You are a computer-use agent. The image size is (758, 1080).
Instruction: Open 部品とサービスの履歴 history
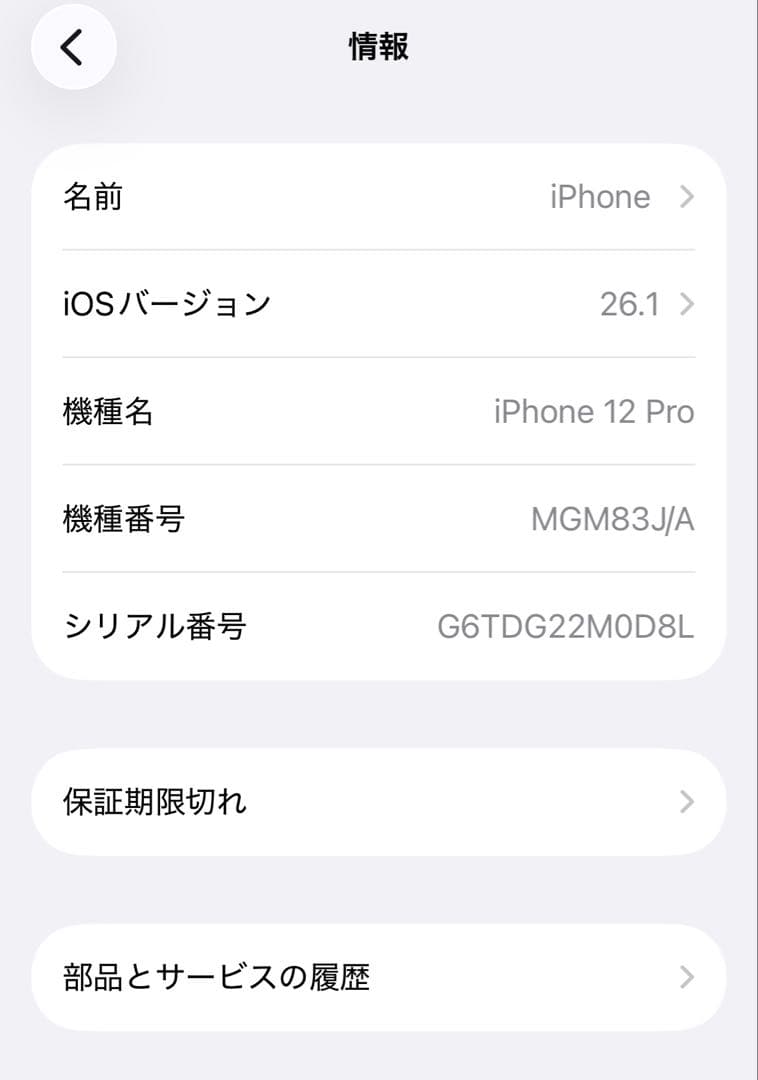point(379,977)
